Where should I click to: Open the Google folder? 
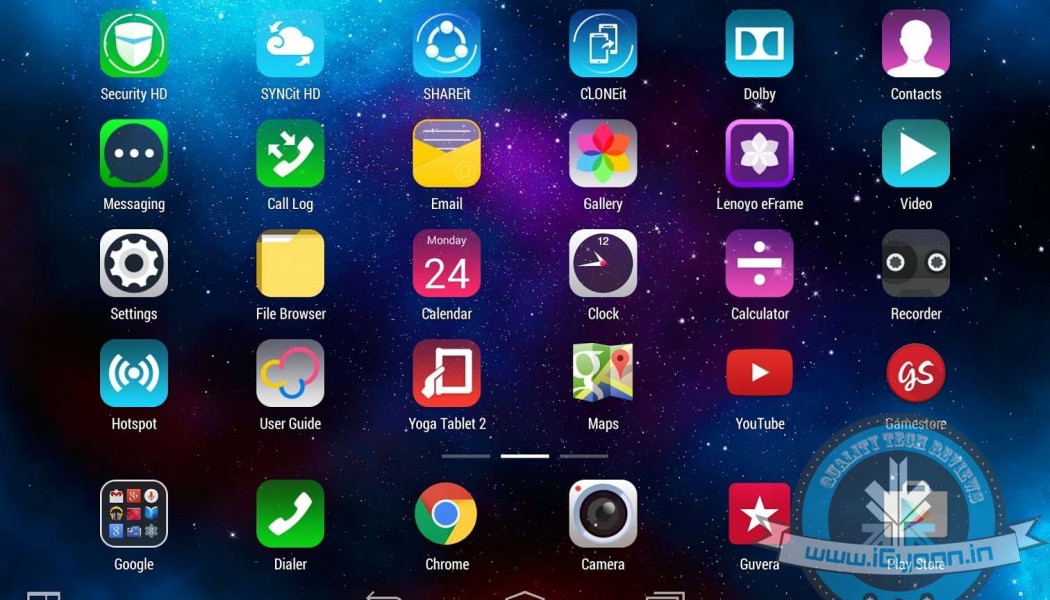(x=134, y=514)
